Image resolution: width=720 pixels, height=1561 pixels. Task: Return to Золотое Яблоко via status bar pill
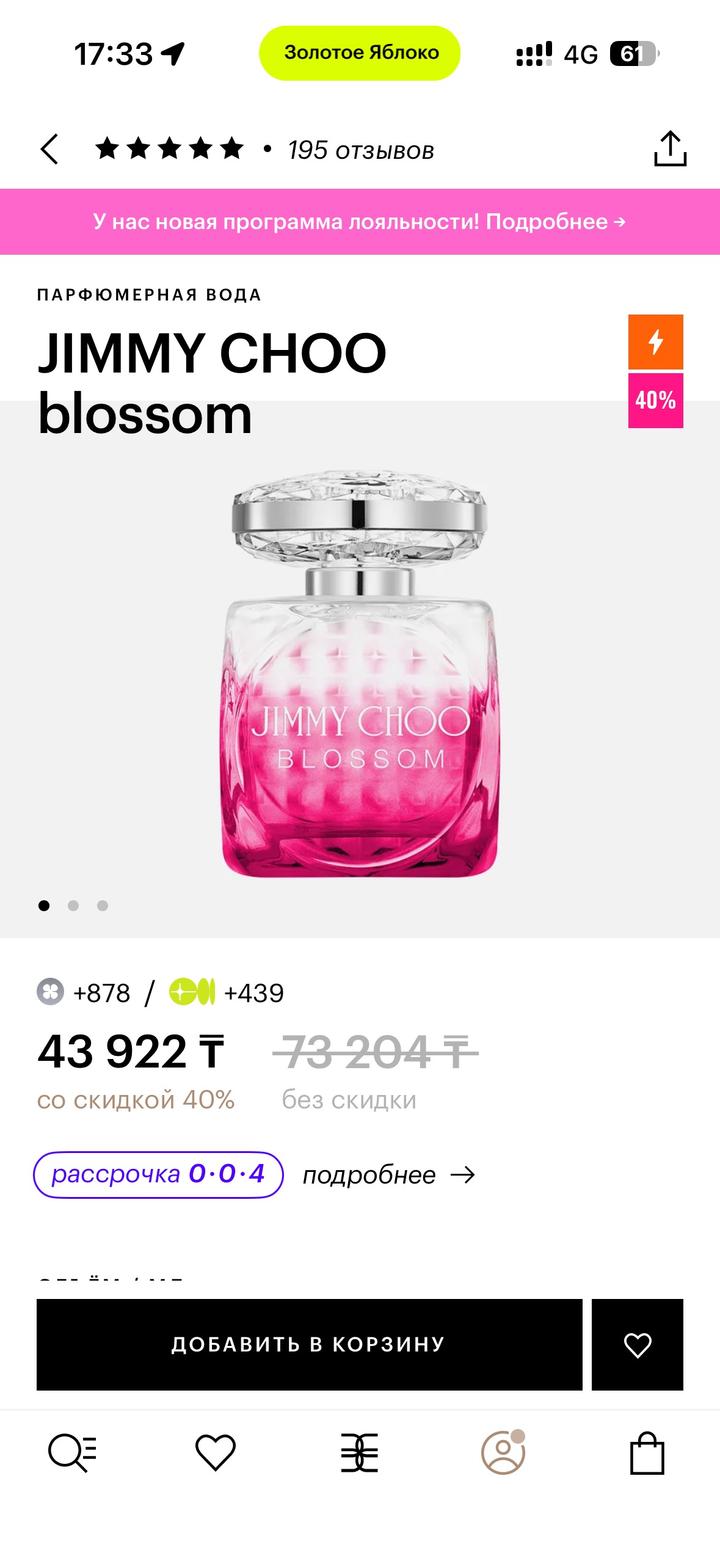pos(360,53)
